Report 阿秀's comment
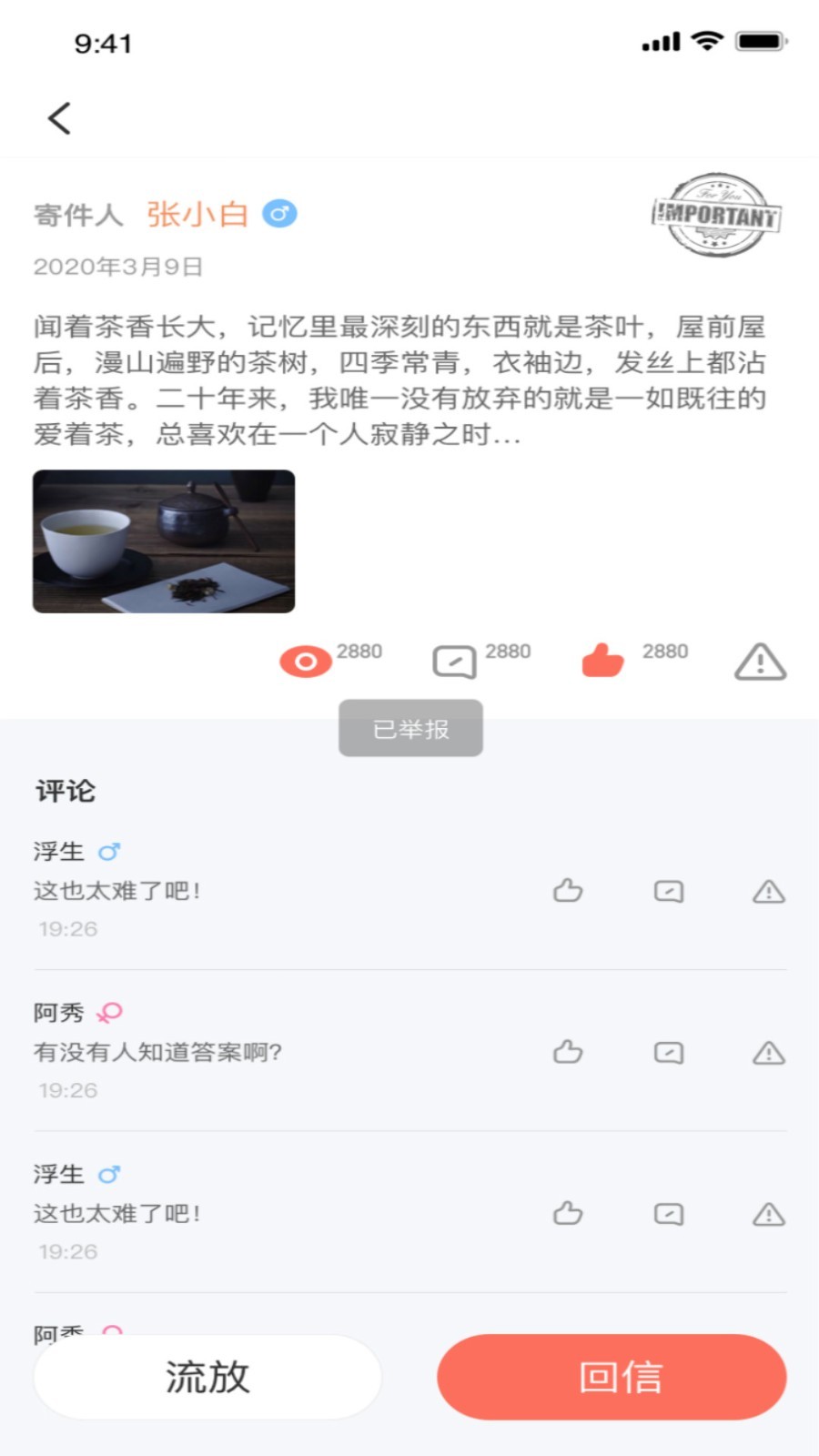The height and width of the screenshot is (1456, 819). coord(769,1053)
